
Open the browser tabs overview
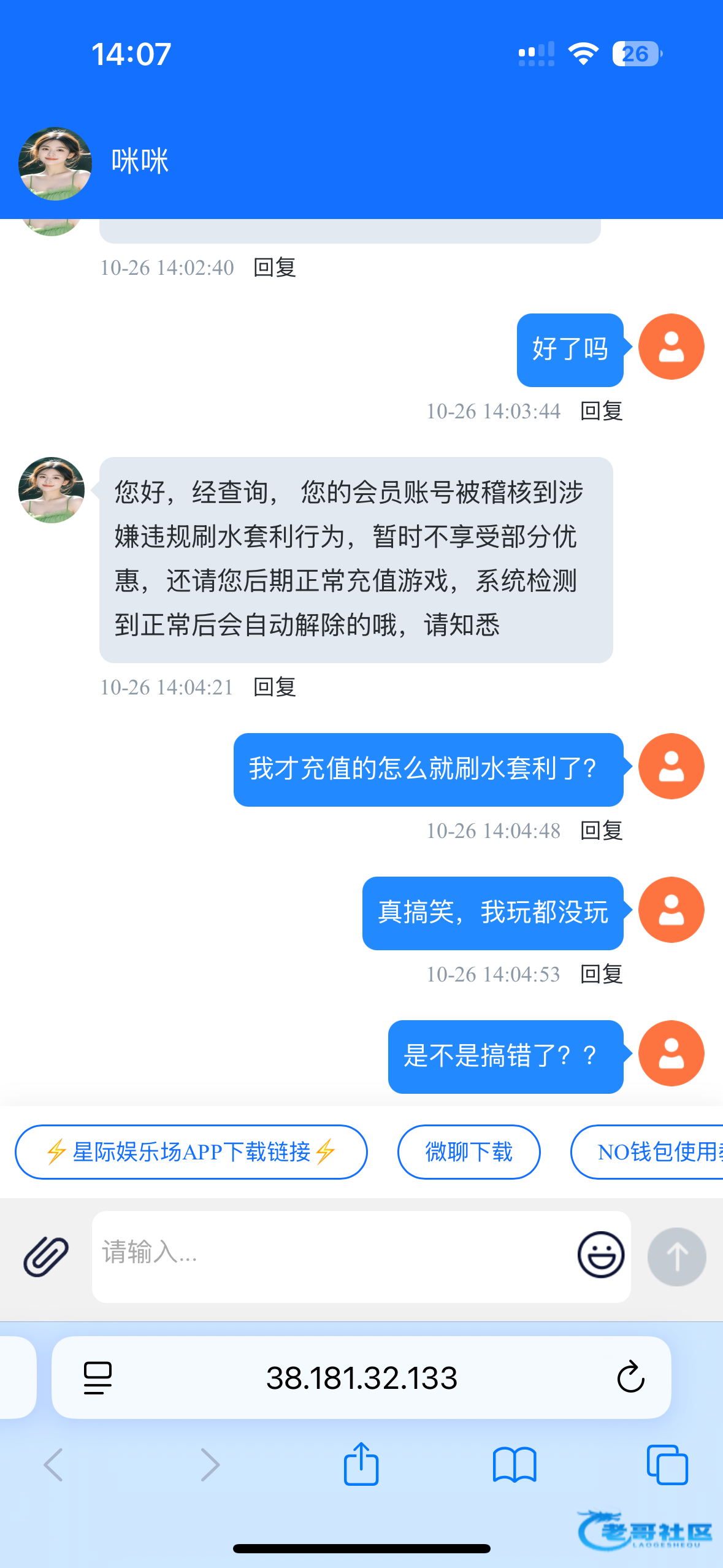[x=667, y=1464]
